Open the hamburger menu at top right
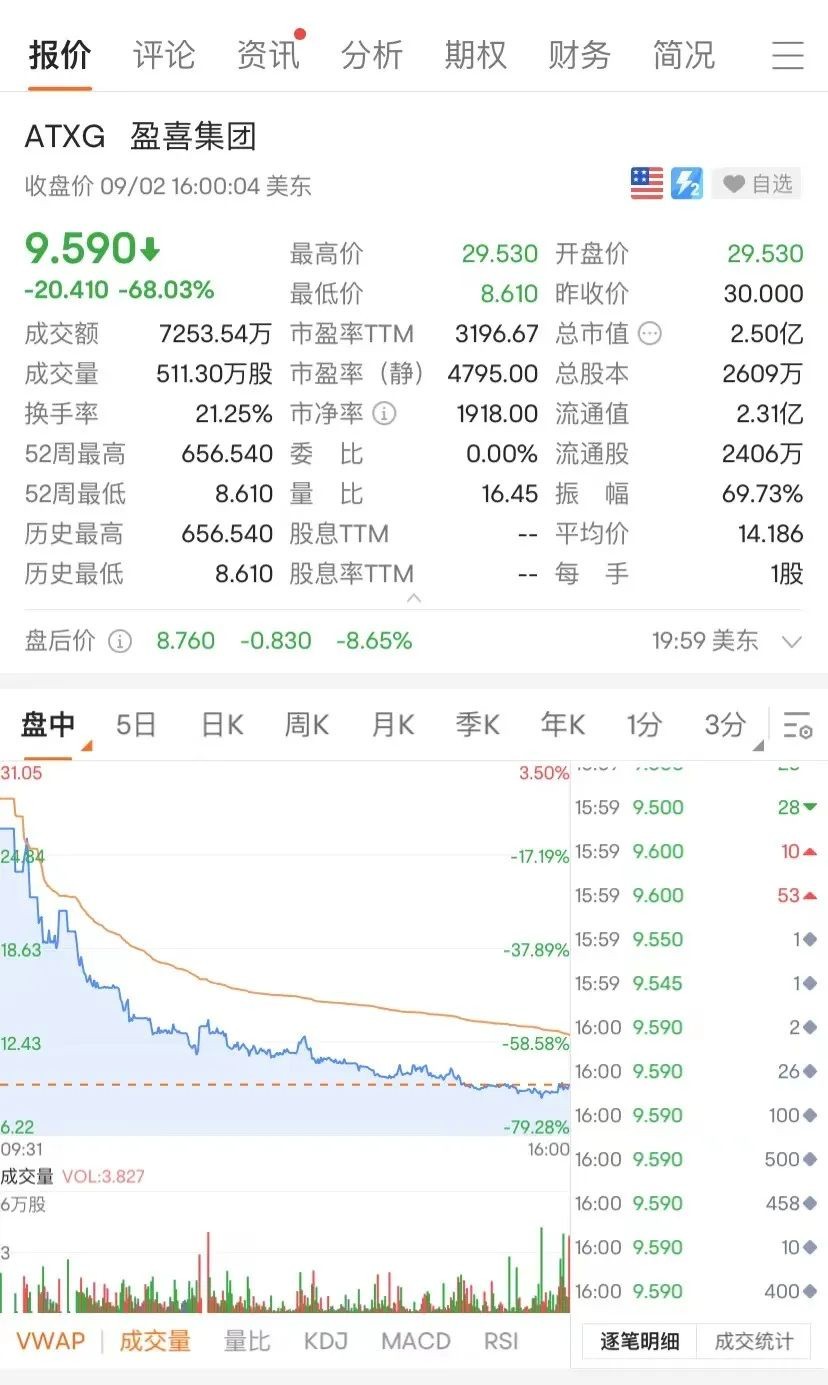The image size is (828, 1385). point(787,56)
